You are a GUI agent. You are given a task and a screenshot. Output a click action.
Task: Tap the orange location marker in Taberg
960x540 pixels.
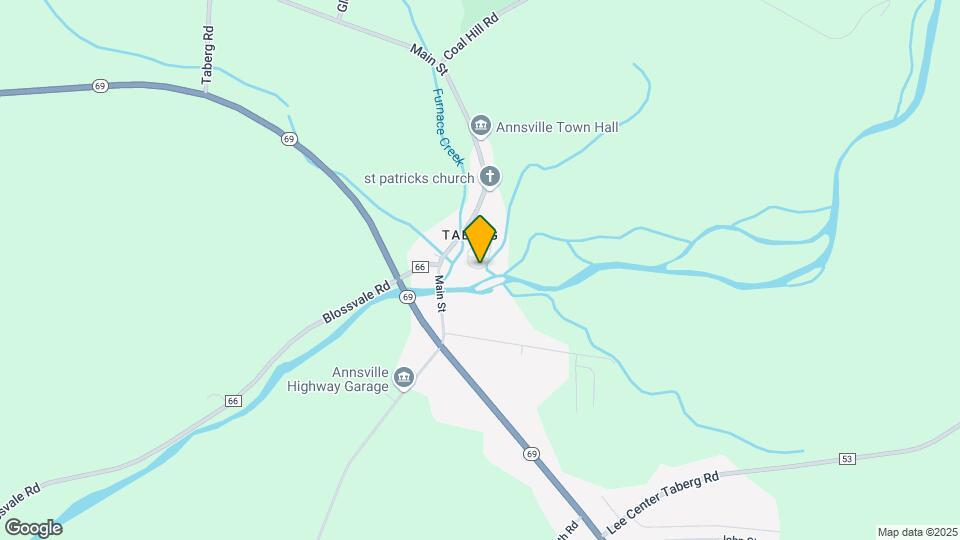(481, 238)
